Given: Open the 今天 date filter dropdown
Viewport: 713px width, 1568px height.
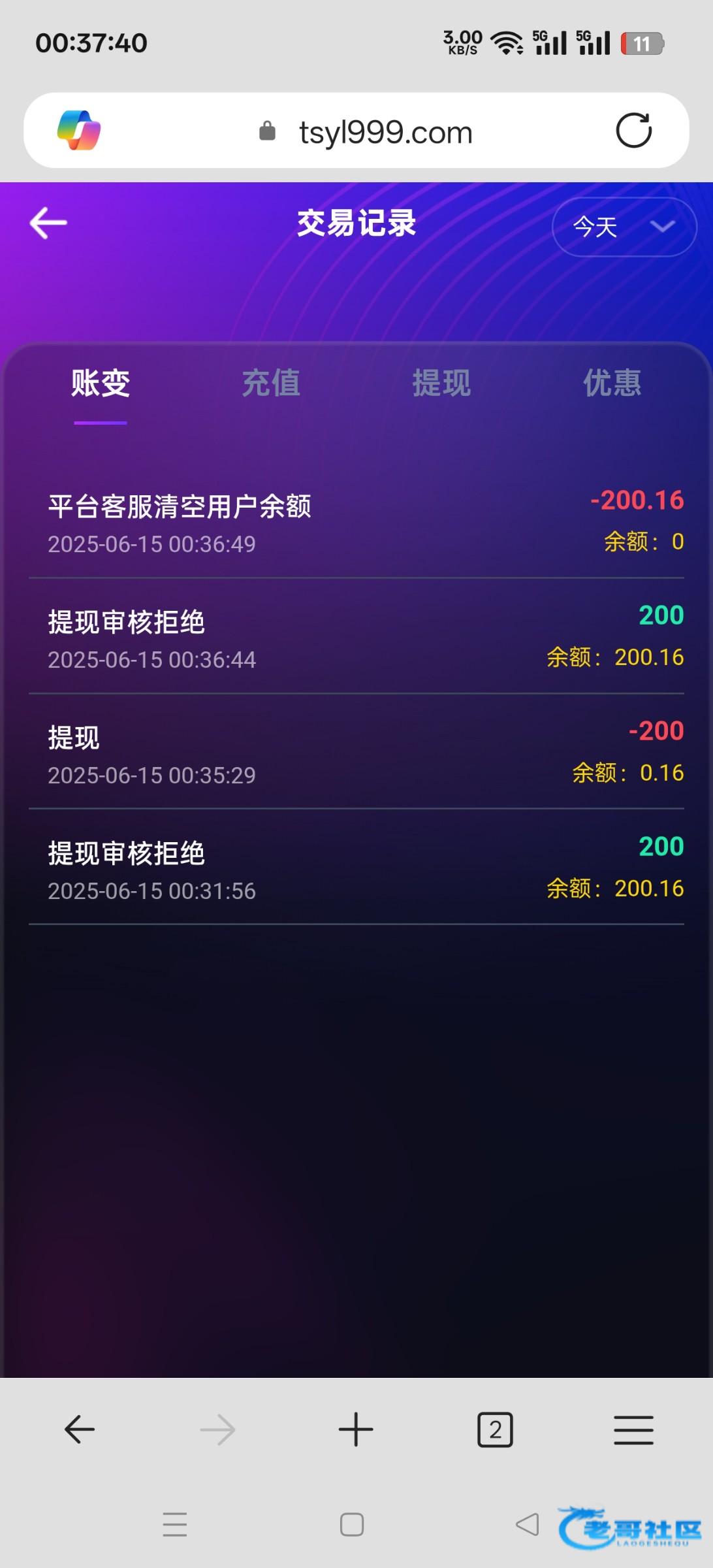Looking at the screenshot, I should coord(624,227).
